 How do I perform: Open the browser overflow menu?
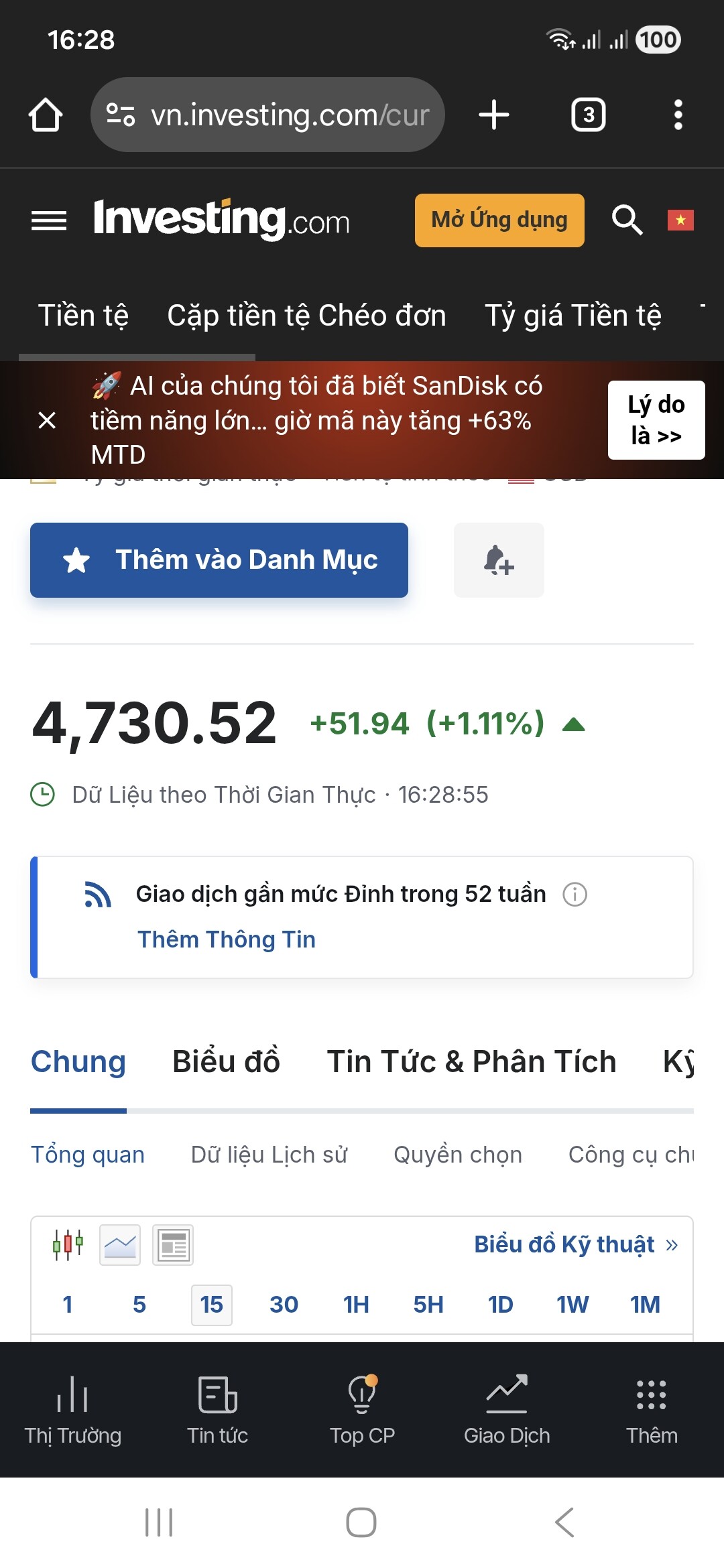pyautogui.click(x=678, y=115)
